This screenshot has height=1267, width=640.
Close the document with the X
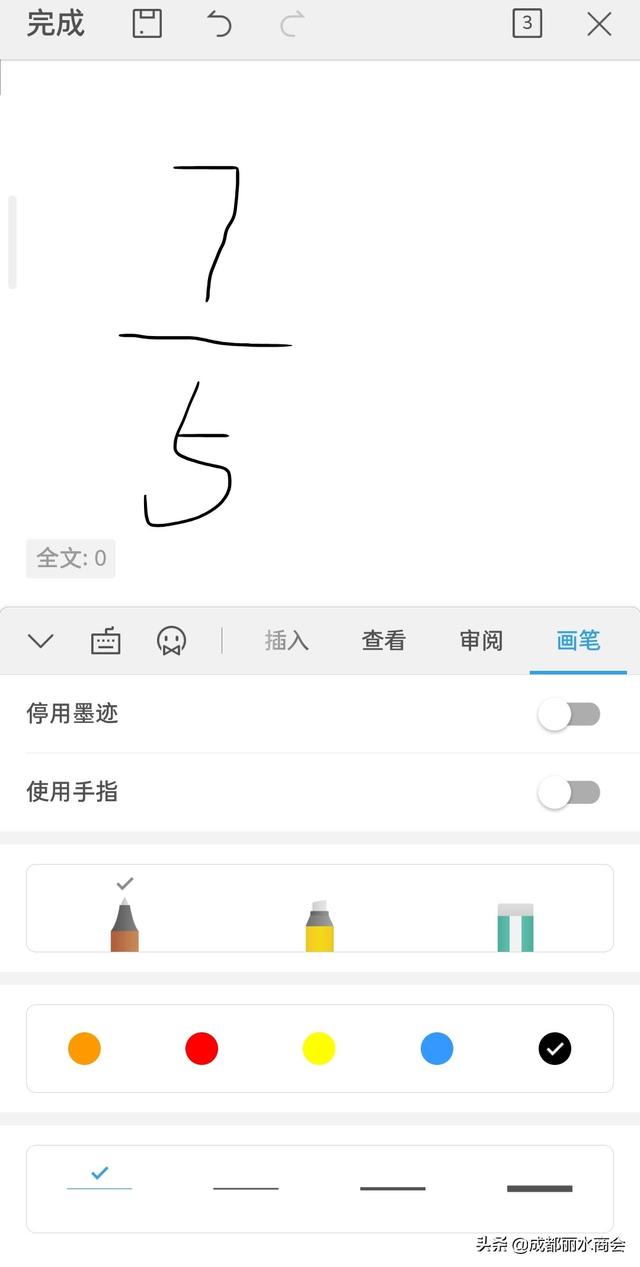(599, 24)
